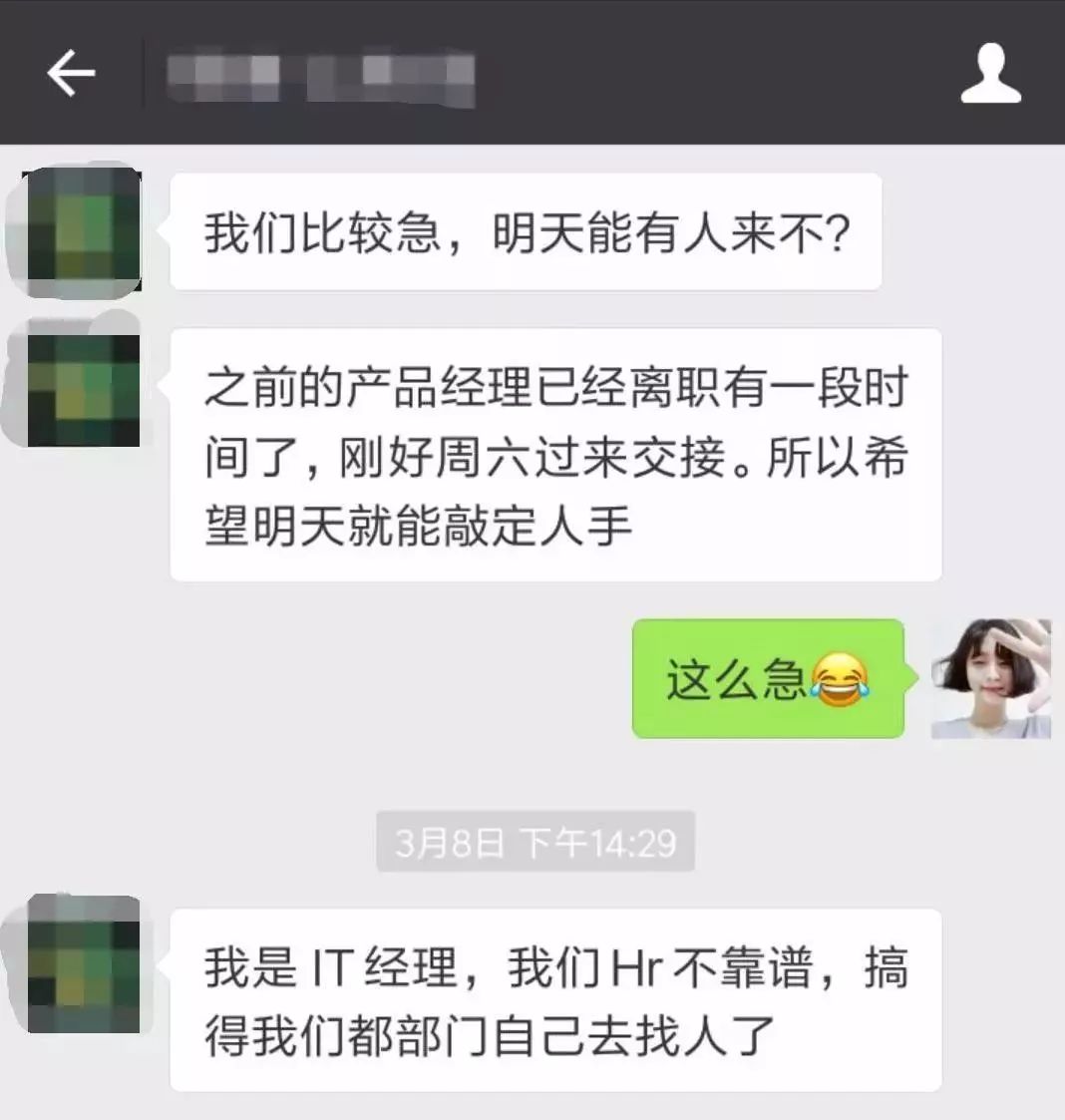
Task: Go back using the top-left arrow
Action: (x=71, y=74)
